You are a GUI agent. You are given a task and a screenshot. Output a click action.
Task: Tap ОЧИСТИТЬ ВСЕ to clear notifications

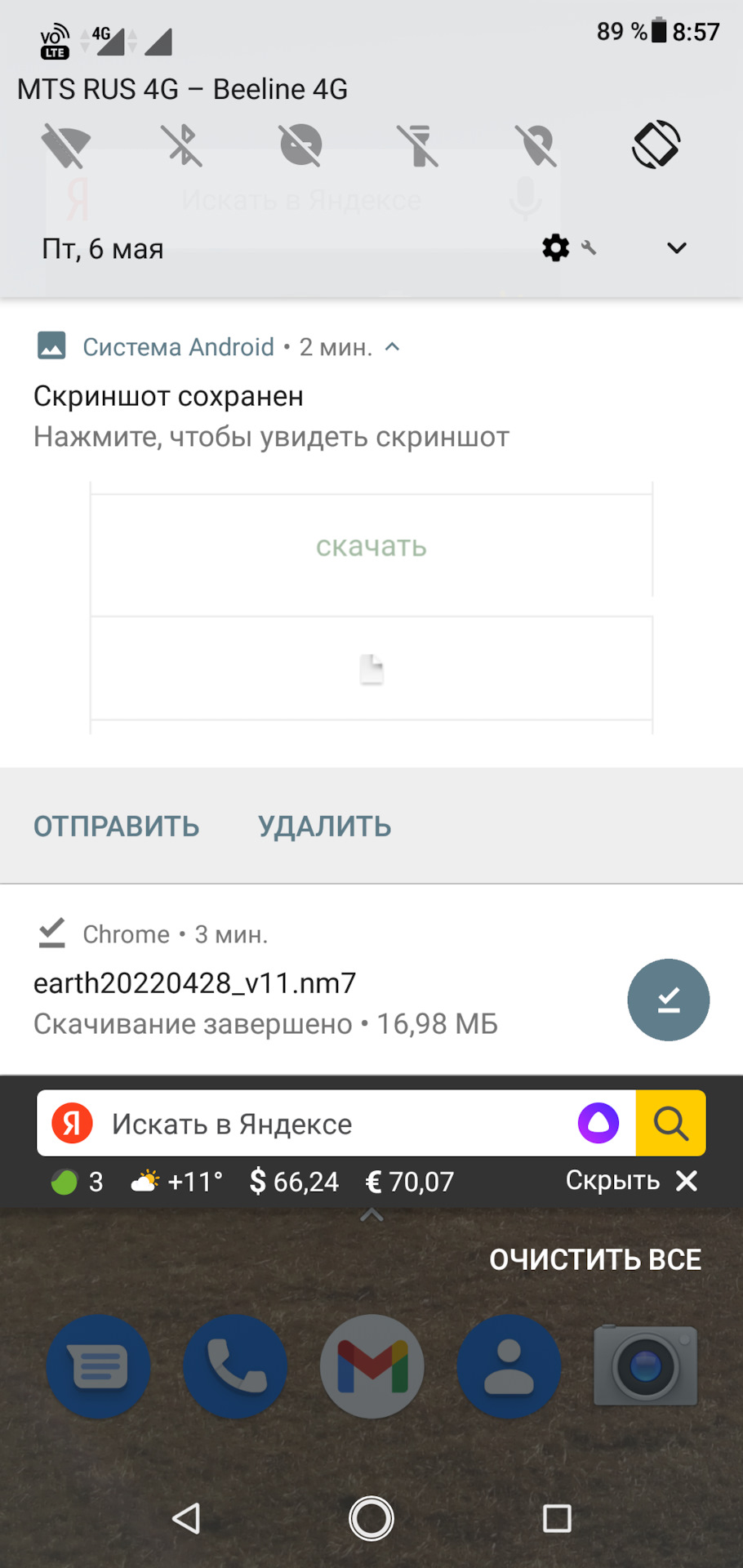[595, 1258]
